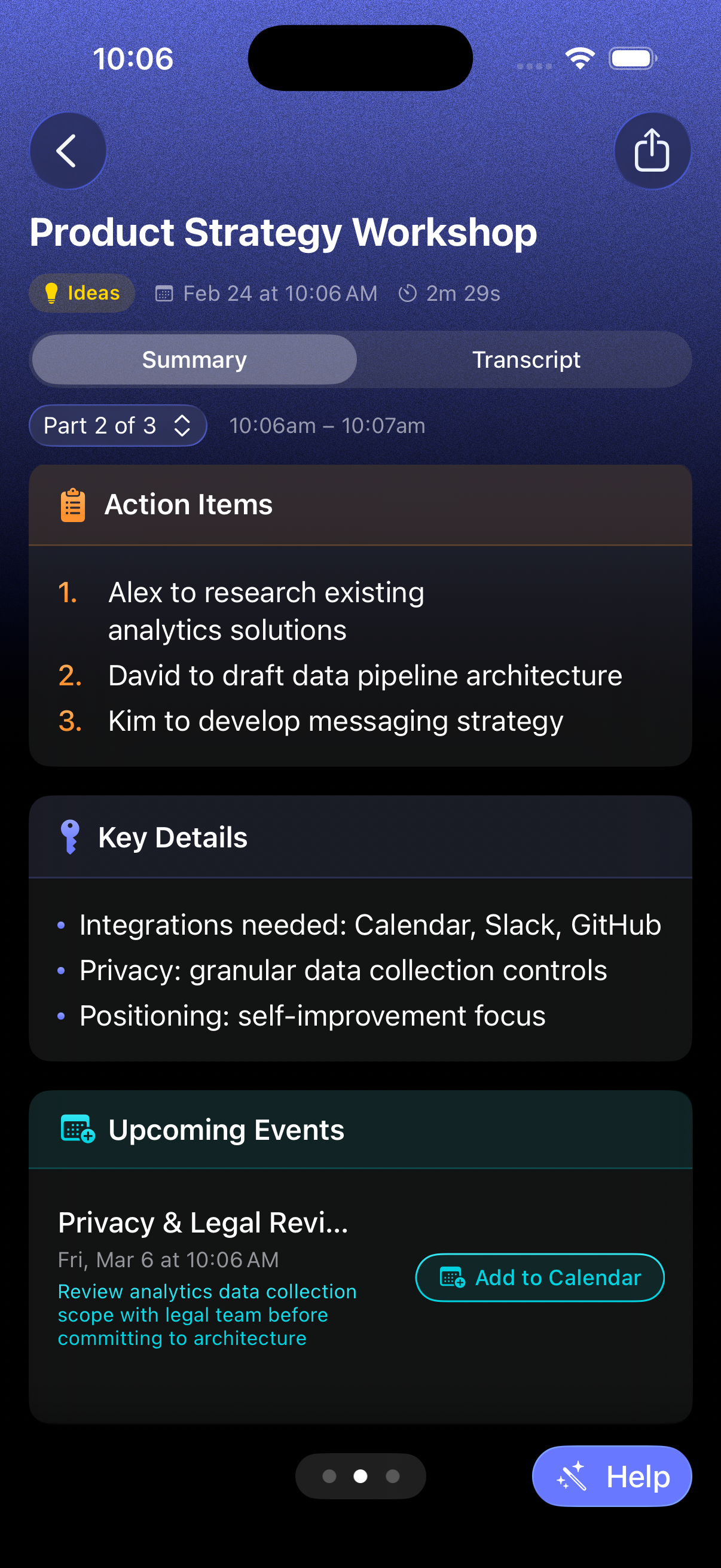The image size is (721, 1568).
Task: Share this workshop summary
Action: click(x=652, y=150)
